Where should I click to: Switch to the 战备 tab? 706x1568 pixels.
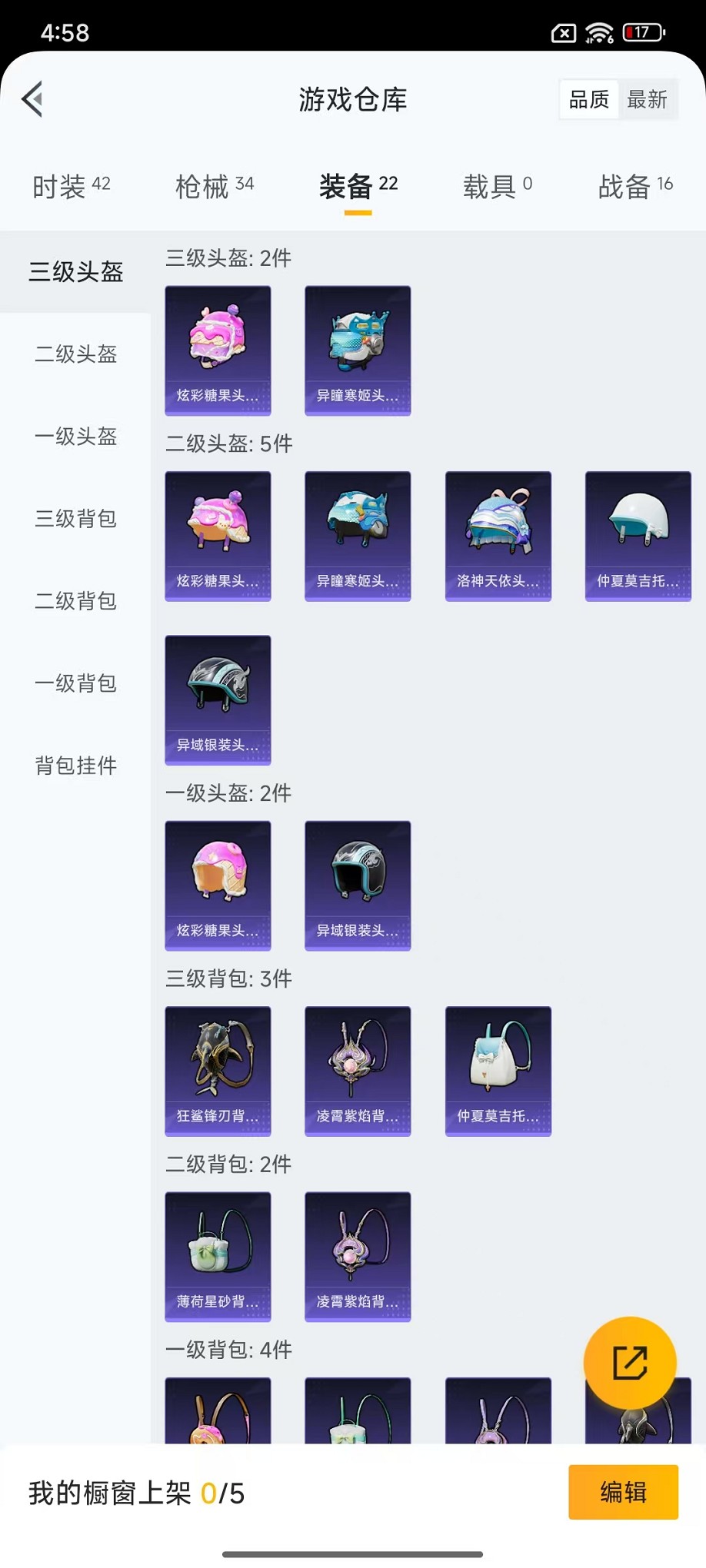635,186
